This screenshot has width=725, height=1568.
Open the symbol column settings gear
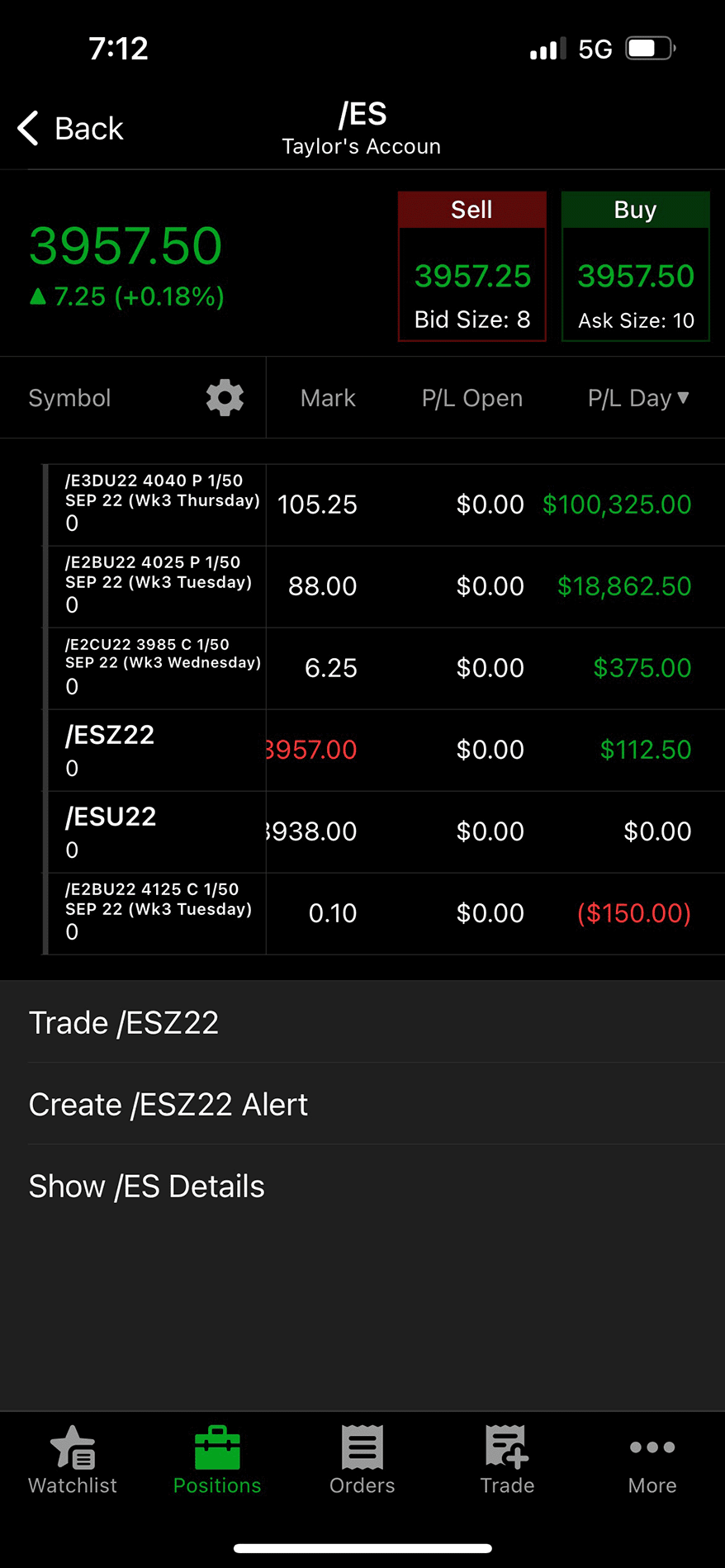[x=225, y=398]
